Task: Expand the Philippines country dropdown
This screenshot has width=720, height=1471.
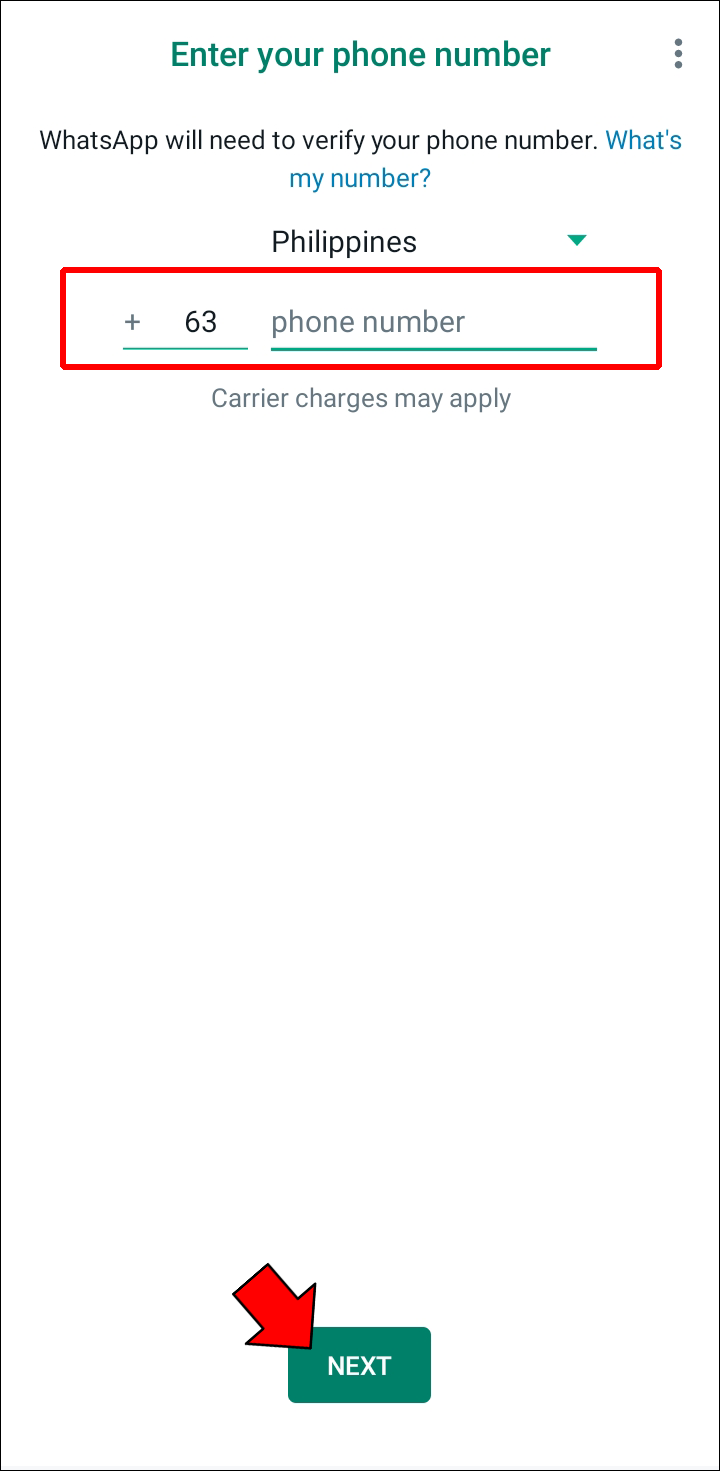Action: coord(576,241)
